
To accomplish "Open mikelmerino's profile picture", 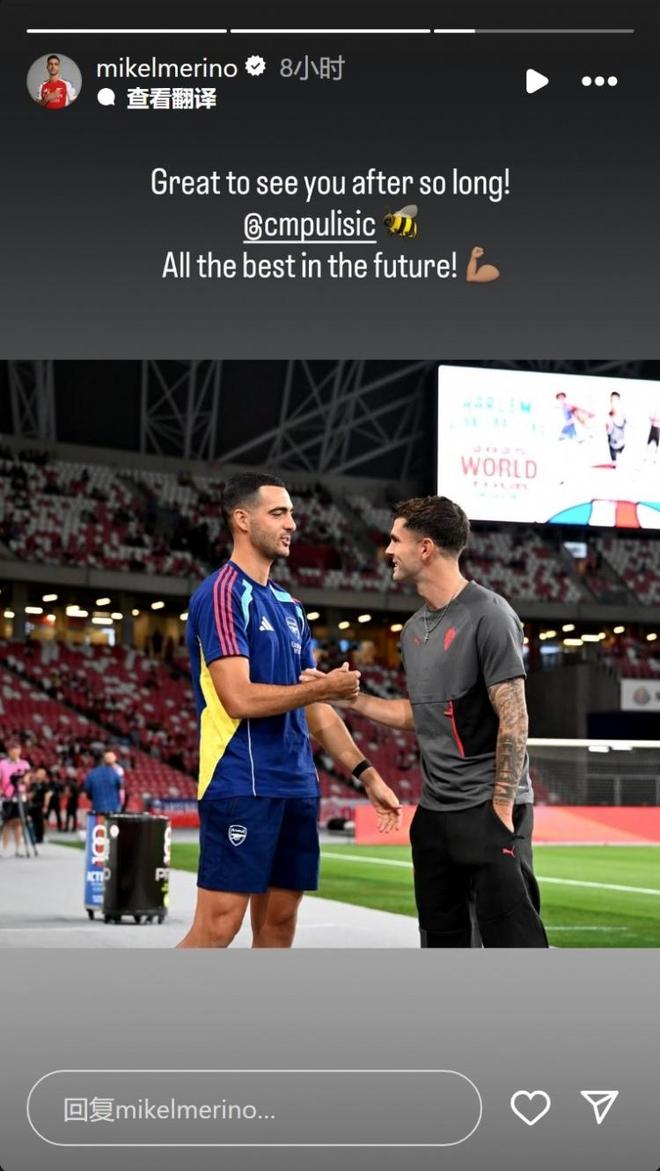I will coord(54,81).
